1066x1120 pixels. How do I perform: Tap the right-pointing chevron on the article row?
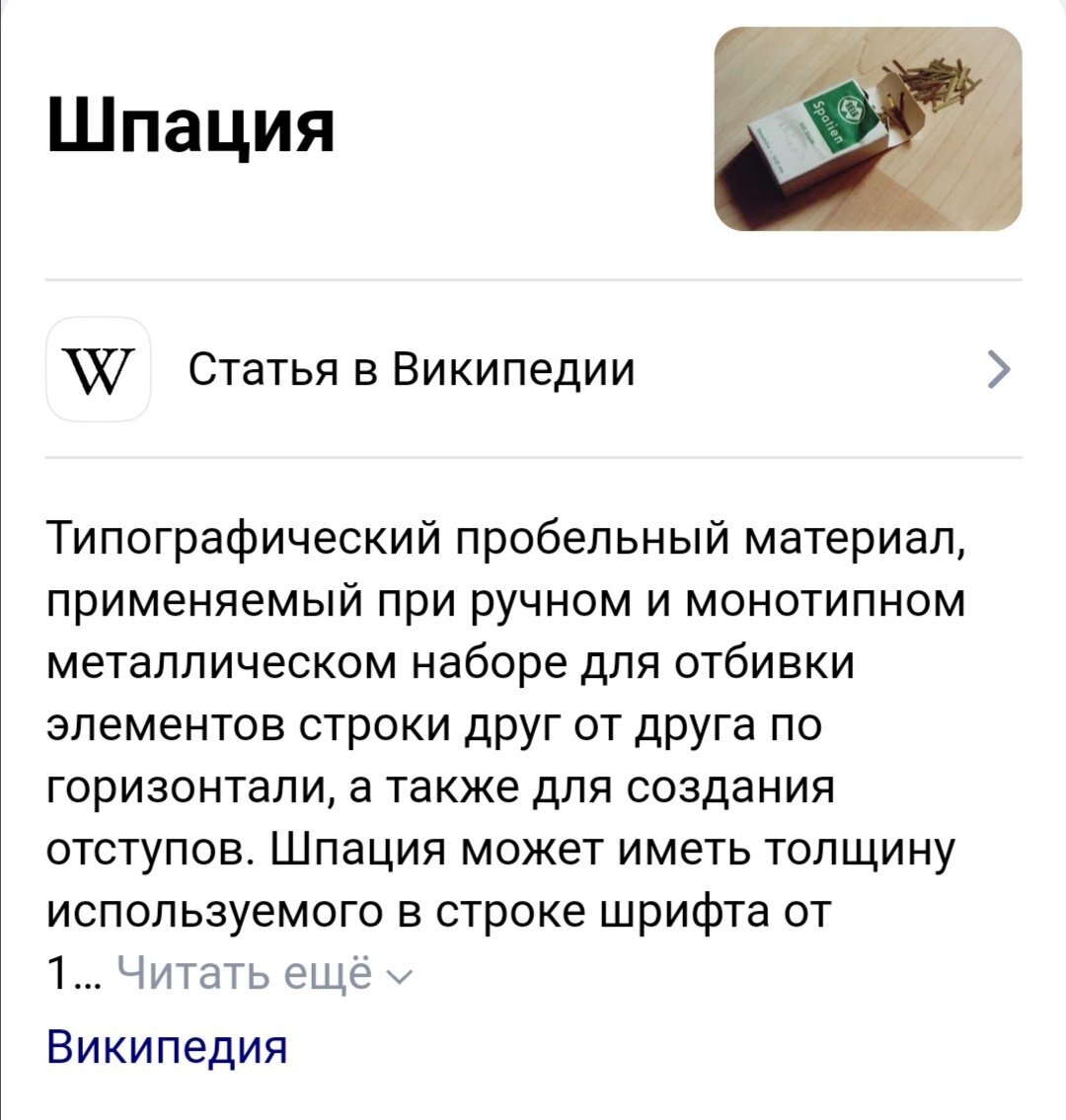coord(1000,370)
